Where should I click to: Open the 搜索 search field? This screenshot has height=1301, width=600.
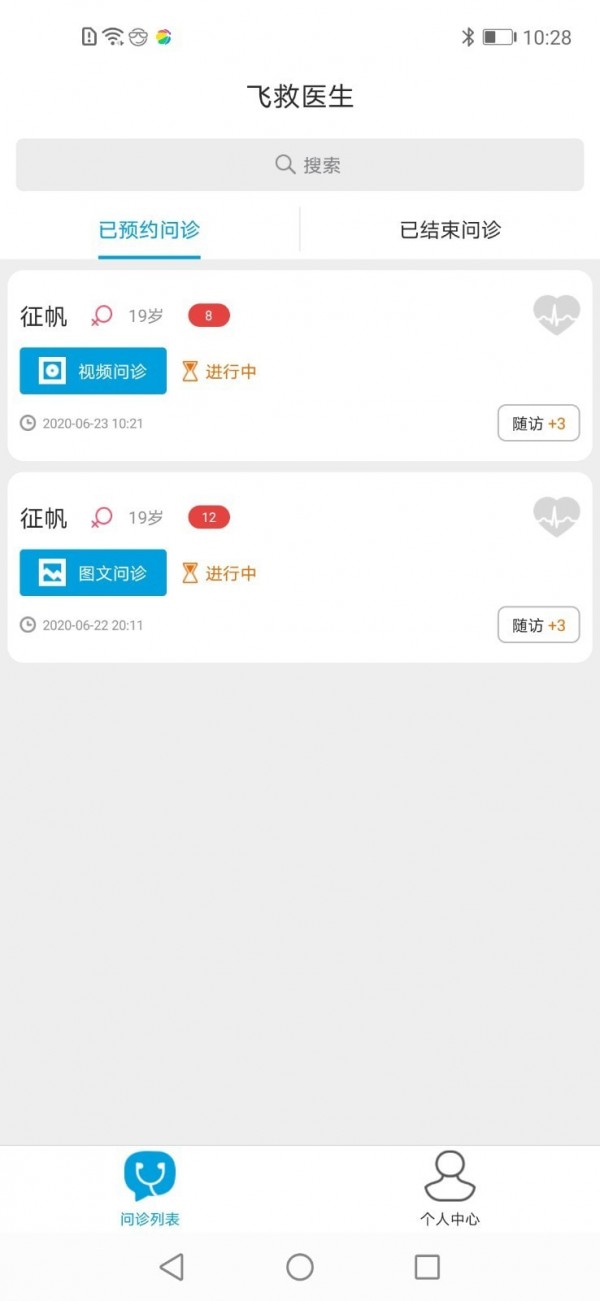pos(300,165)
